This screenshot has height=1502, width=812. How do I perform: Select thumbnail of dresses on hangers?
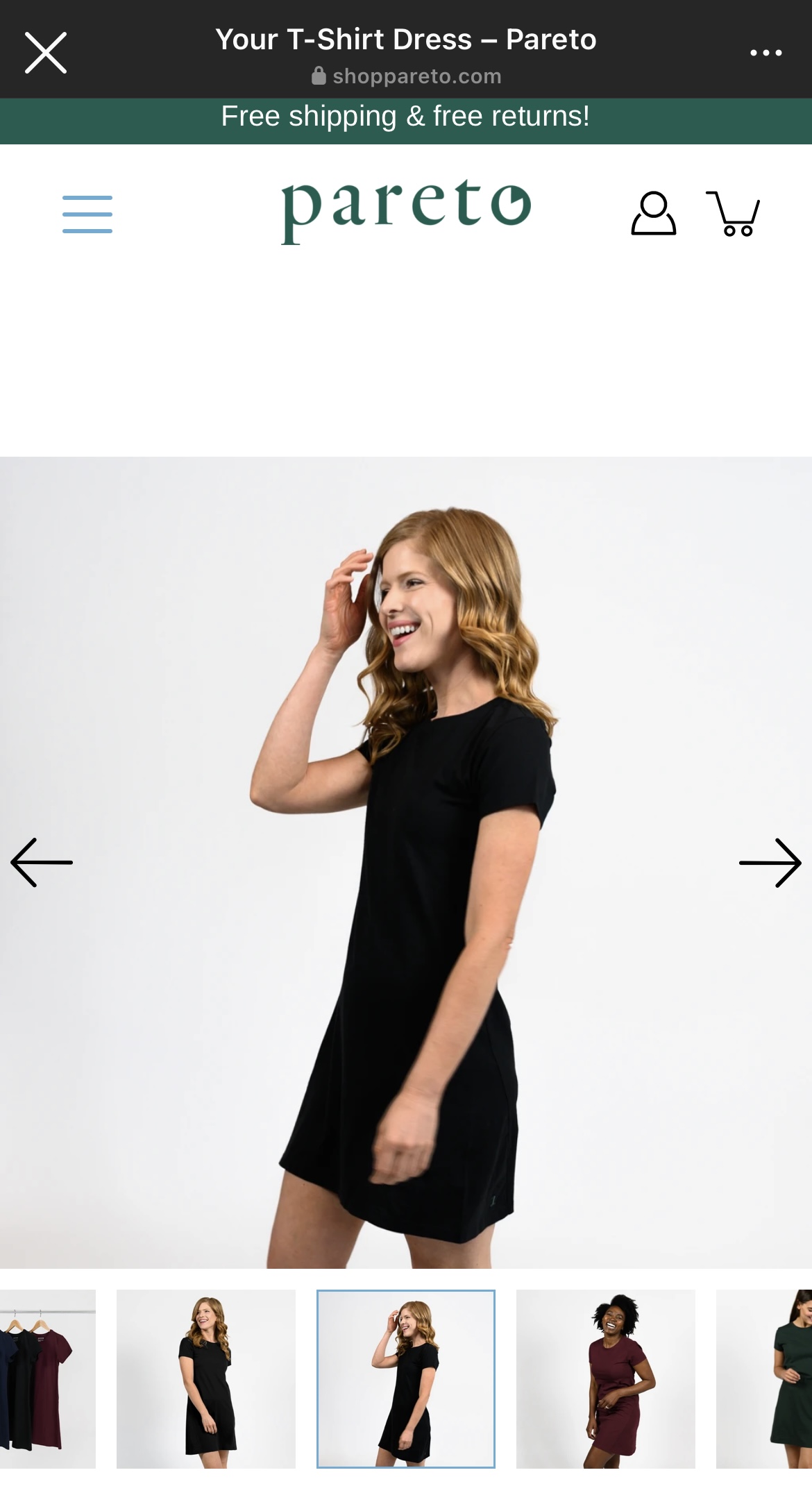click(47, 1379)
